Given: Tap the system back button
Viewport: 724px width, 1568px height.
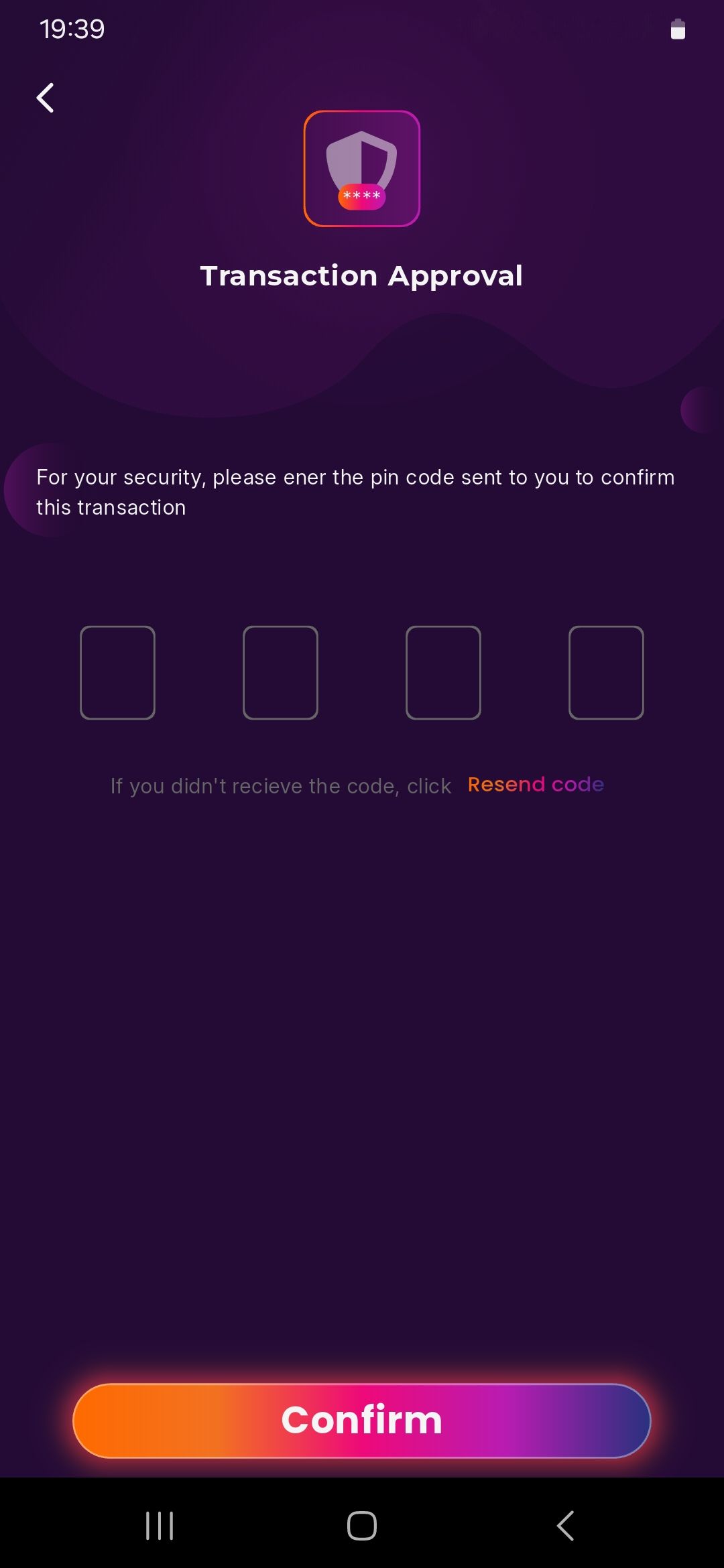Looking at the screenshot, I should [x=565, y=1526].
